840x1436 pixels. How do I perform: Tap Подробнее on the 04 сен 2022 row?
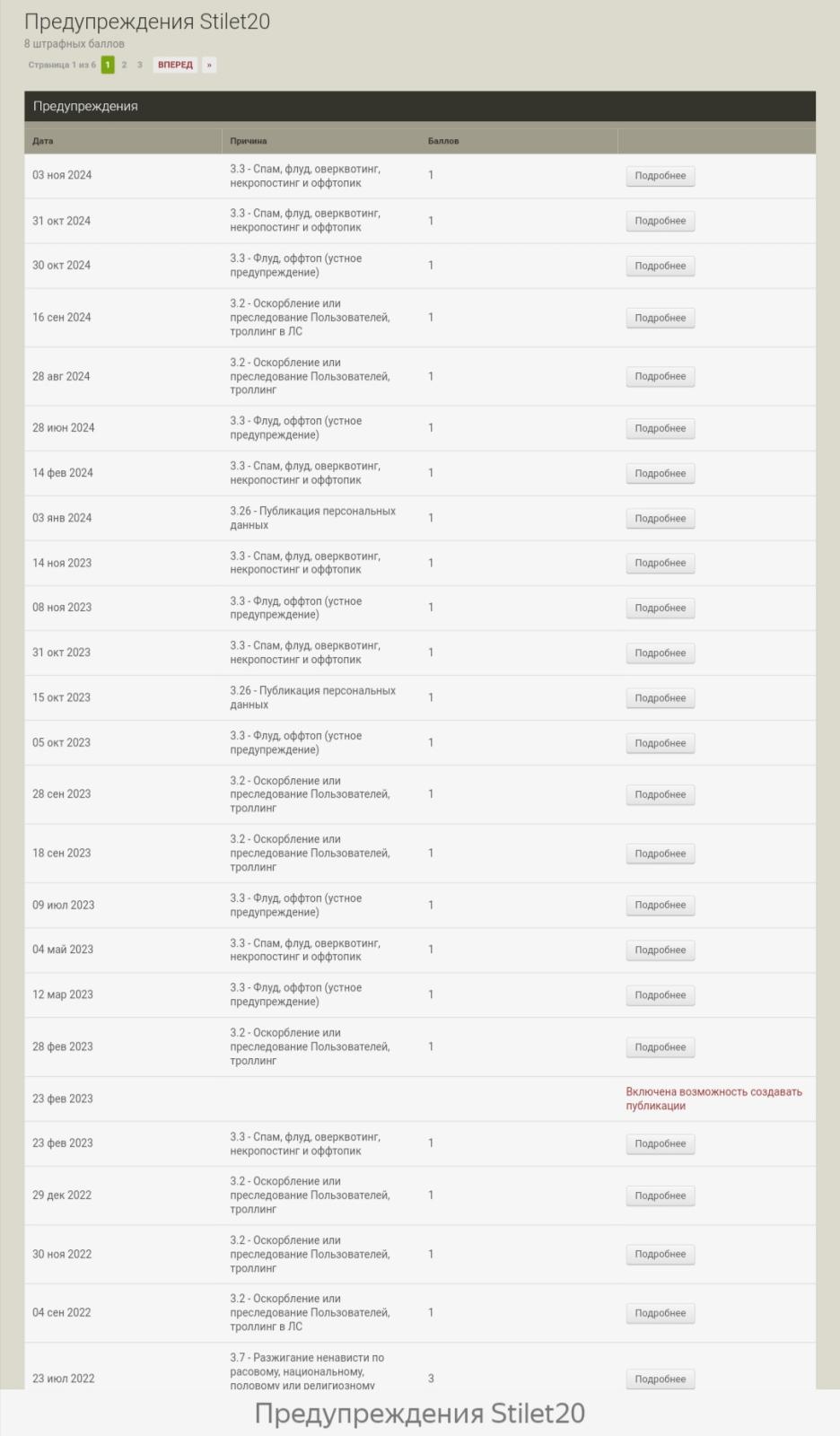coord(660,1313)
